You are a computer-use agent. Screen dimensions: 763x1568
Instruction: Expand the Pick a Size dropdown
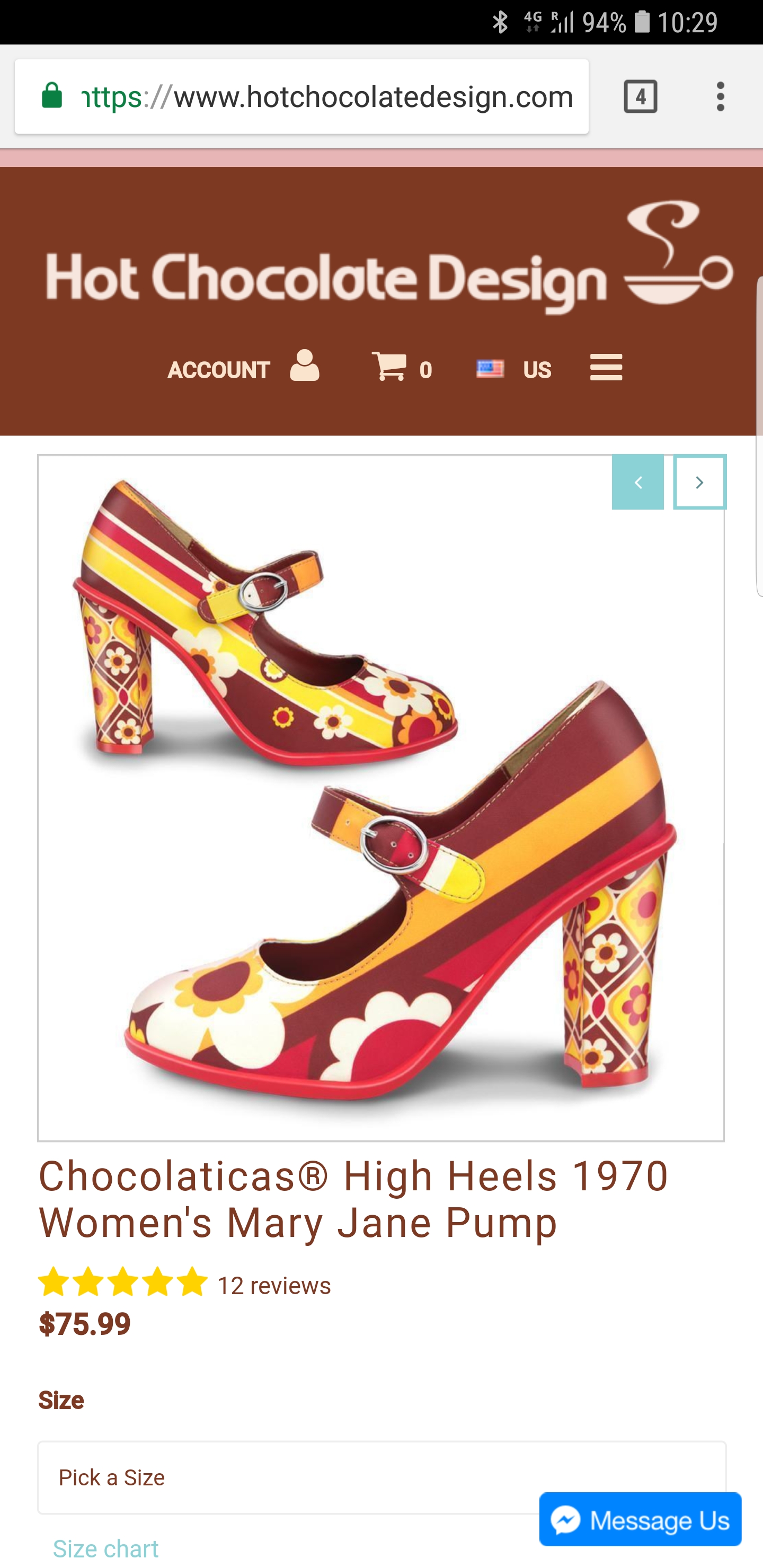pyautogui.click(x=382, y=1477)
